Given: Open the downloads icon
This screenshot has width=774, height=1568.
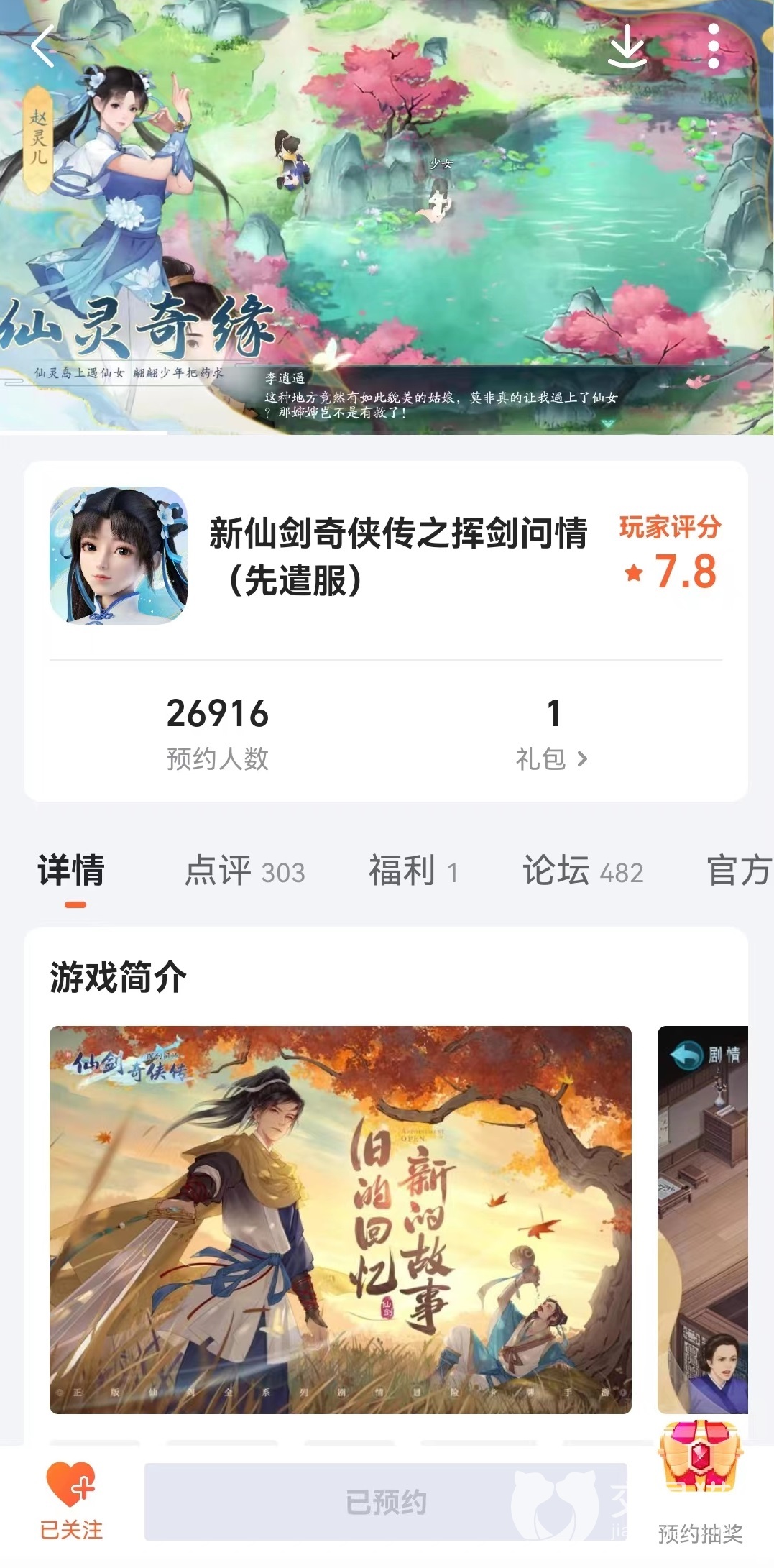Looking at the screenshot, I should pos(627,47).
